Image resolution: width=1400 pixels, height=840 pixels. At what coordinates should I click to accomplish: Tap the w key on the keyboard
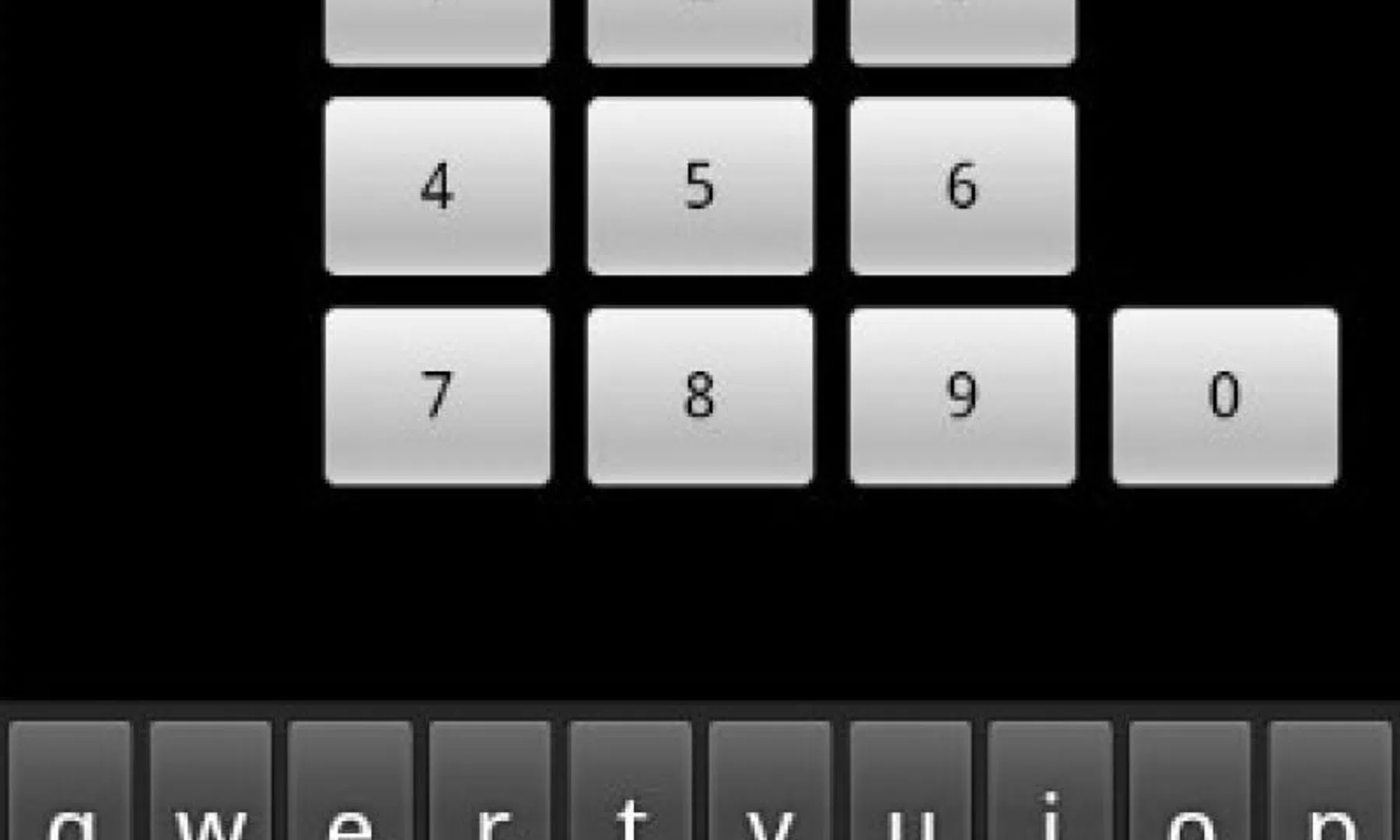(210, 786)
